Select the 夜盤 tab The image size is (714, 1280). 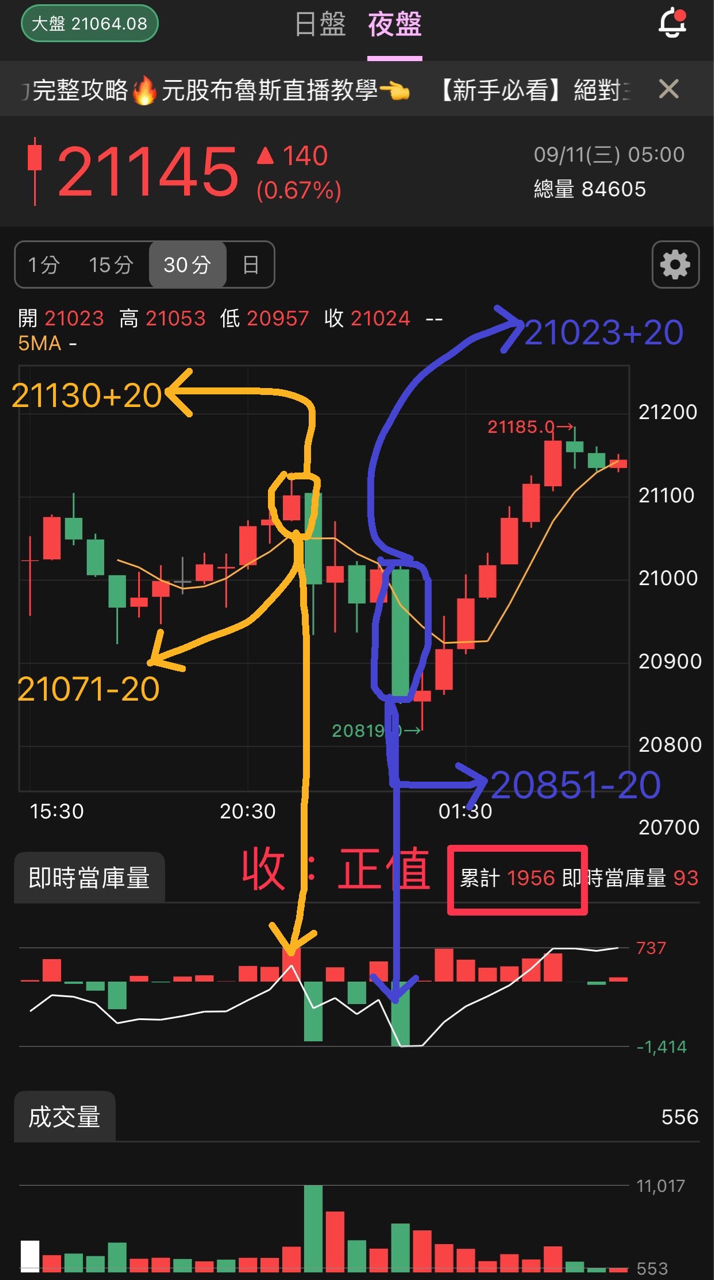point(395,25)
